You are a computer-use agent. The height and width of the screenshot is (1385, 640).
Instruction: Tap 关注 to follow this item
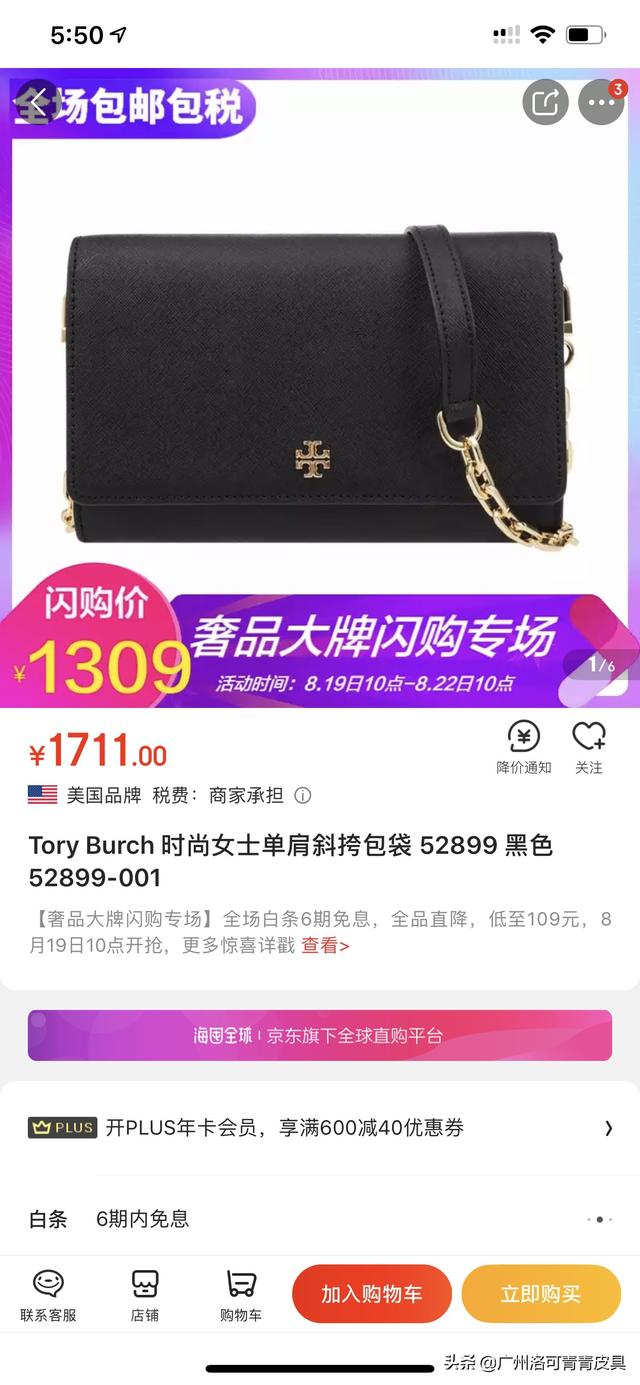tap(589, 748)
